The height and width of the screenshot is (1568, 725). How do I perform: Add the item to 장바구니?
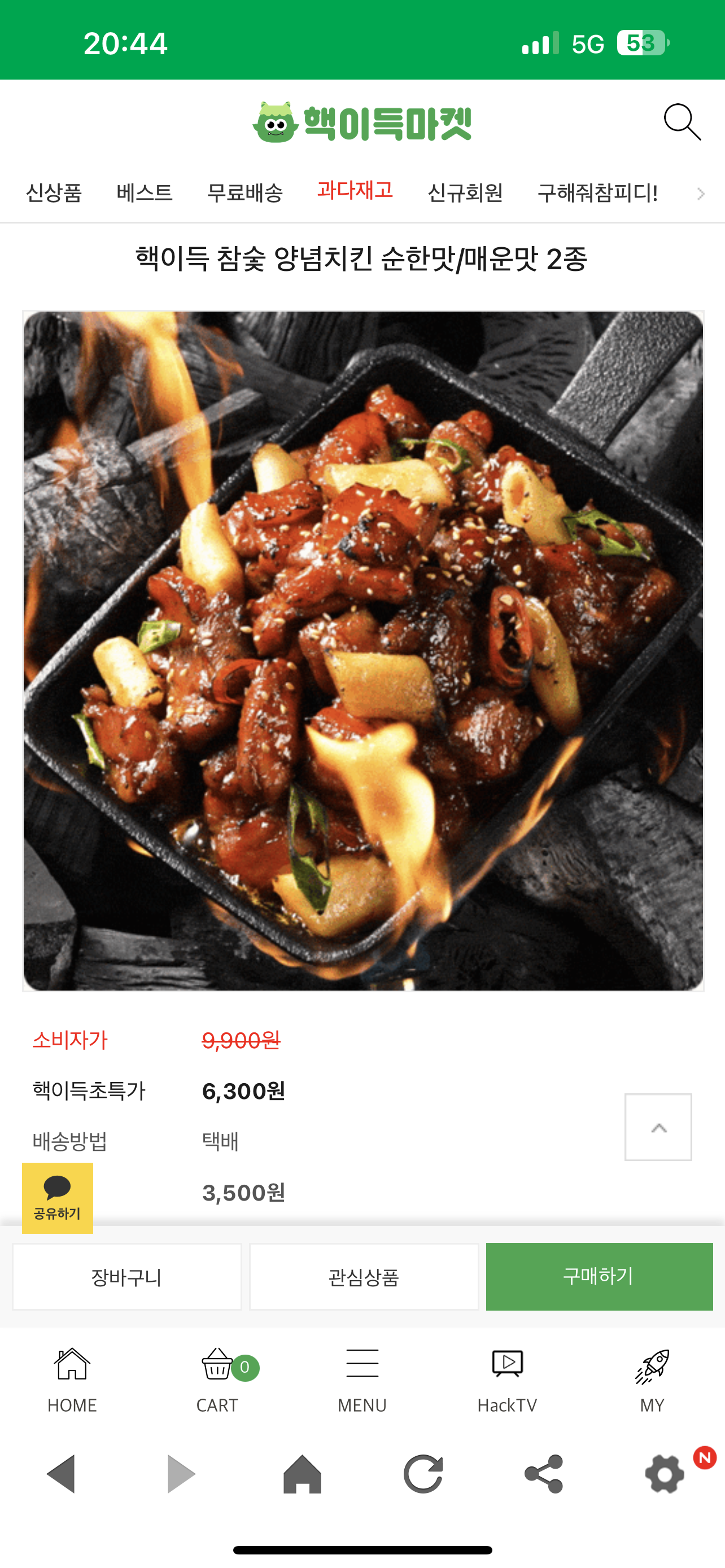click(126, 1276)
